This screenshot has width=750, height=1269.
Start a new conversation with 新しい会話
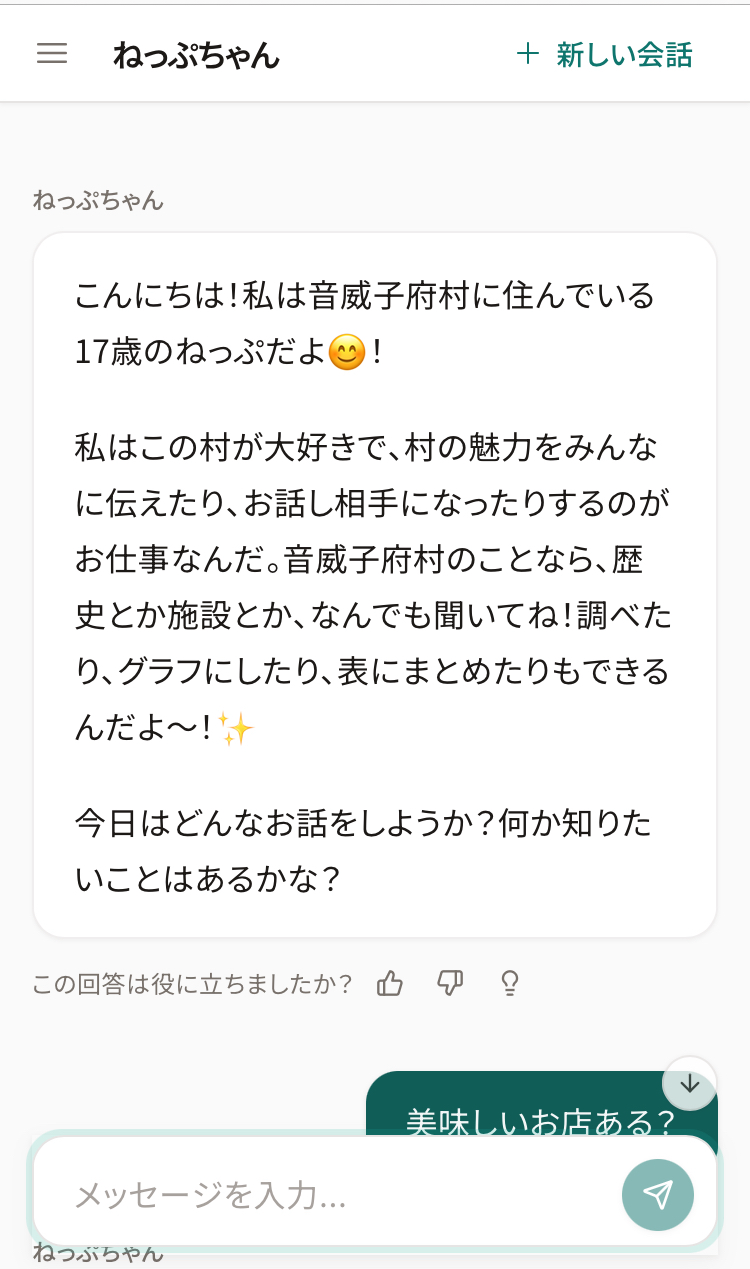coord(604,55)
